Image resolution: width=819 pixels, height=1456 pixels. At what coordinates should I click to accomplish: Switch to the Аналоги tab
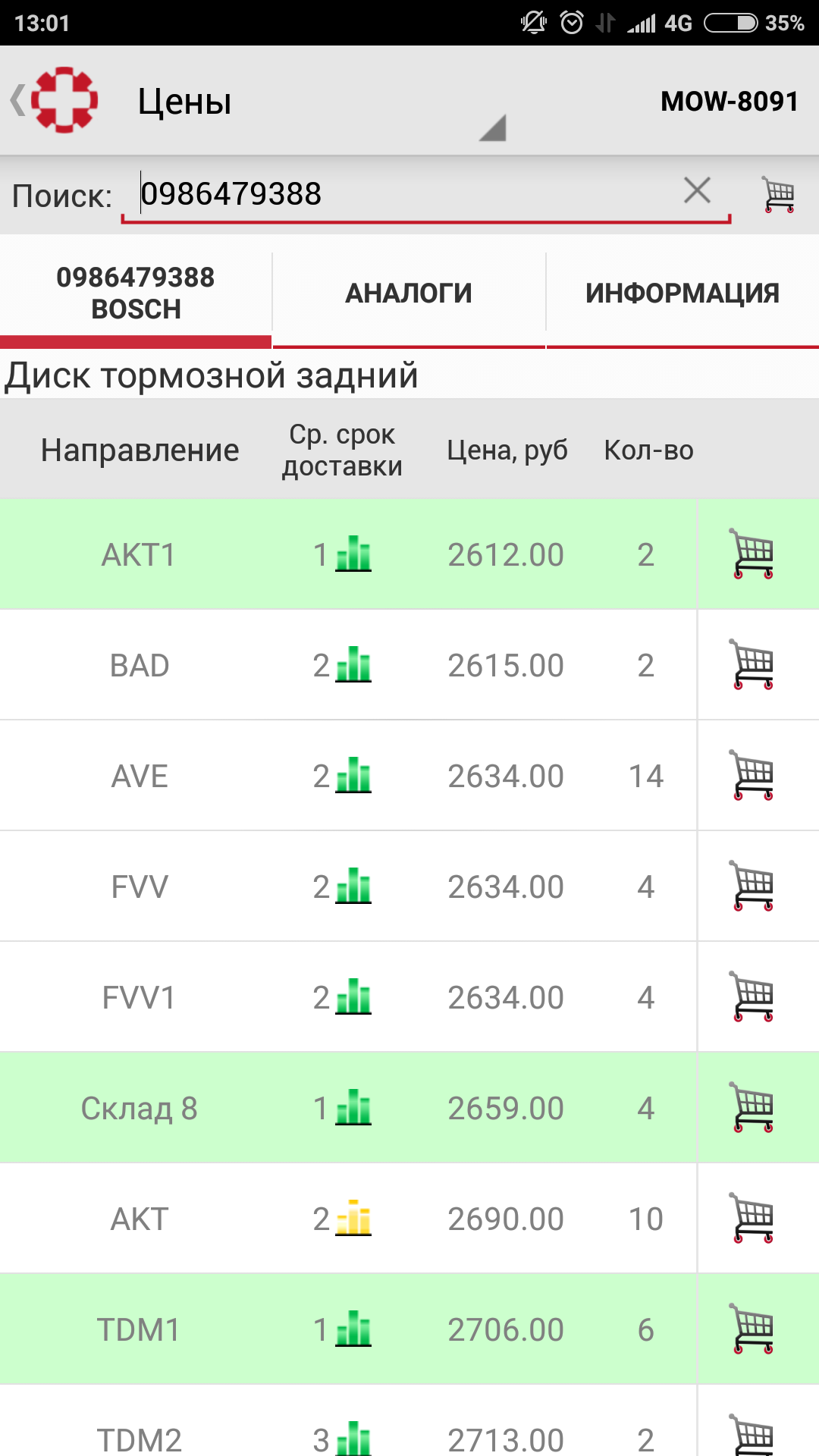point(409,293)
